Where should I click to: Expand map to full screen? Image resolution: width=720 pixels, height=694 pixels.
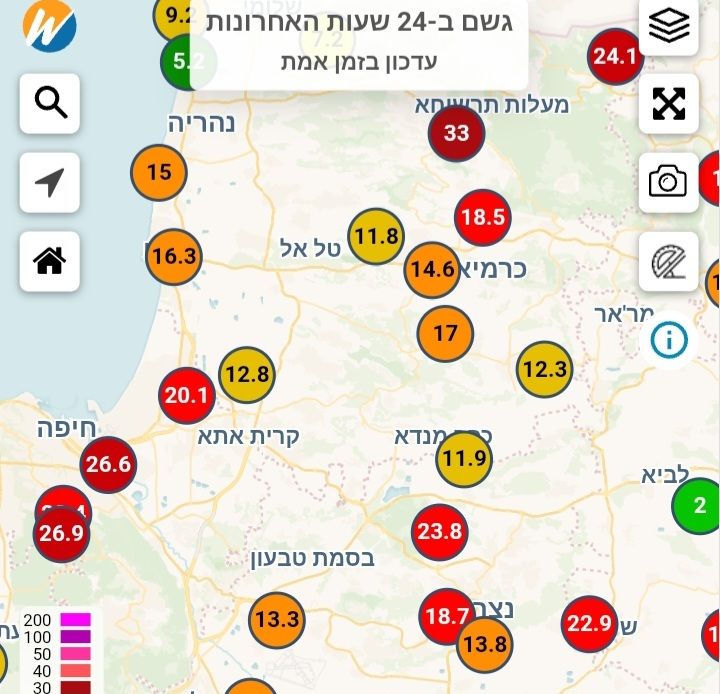pyautogui.click(x=669, y=103)
